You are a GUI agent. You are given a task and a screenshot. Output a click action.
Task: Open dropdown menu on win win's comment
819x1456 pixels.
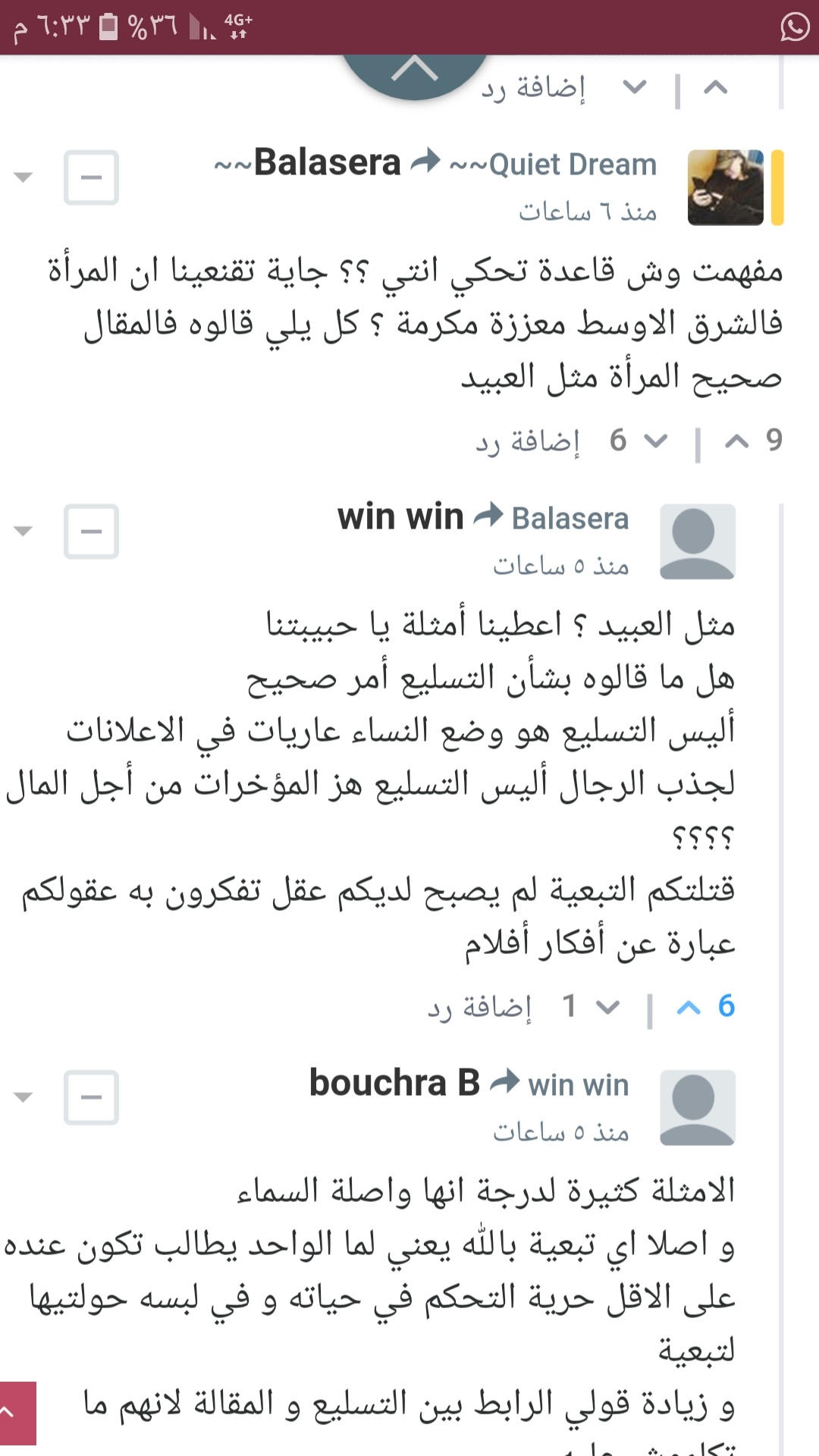(23, 532)
